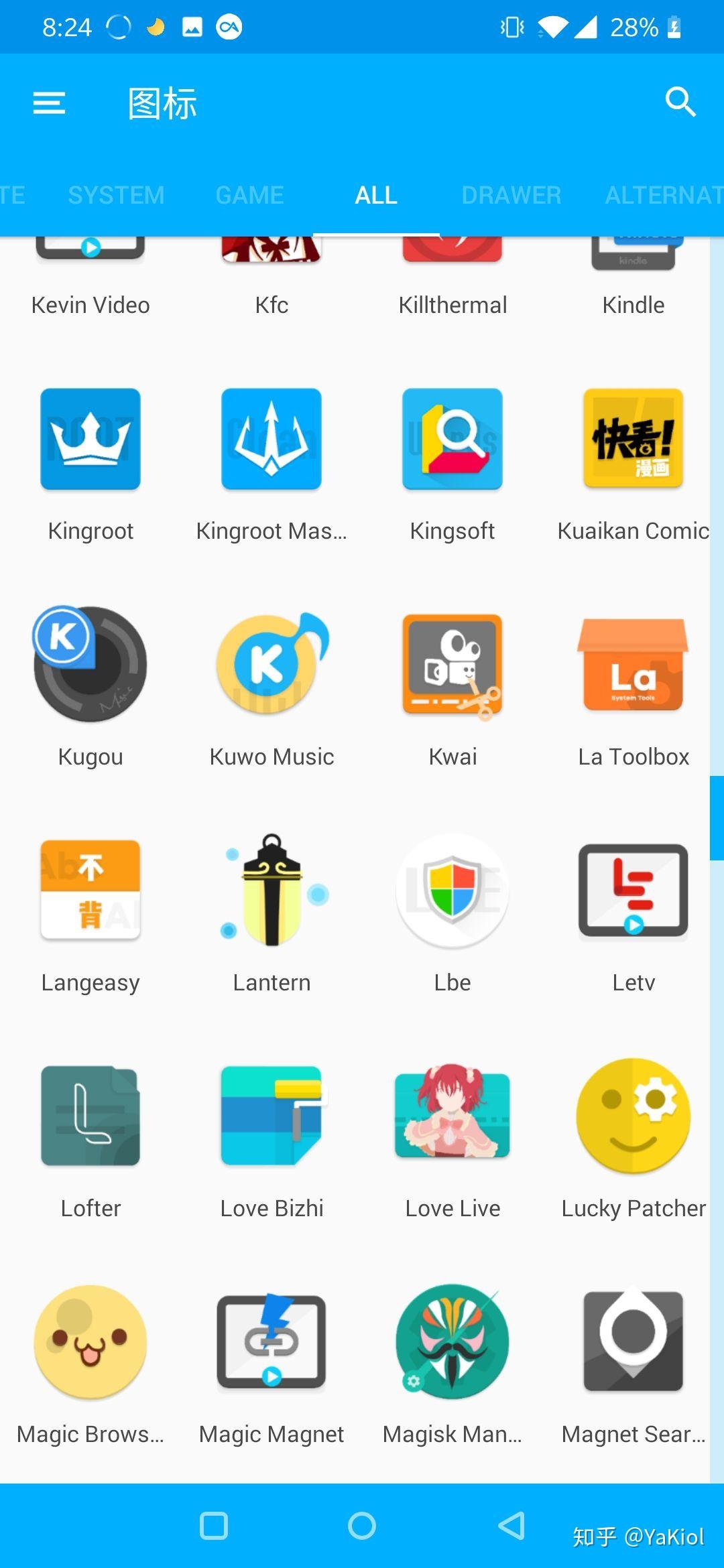Screen dimensions: 724x1568
Task: Switch to the GAME tab
Action: pos(249,195)
